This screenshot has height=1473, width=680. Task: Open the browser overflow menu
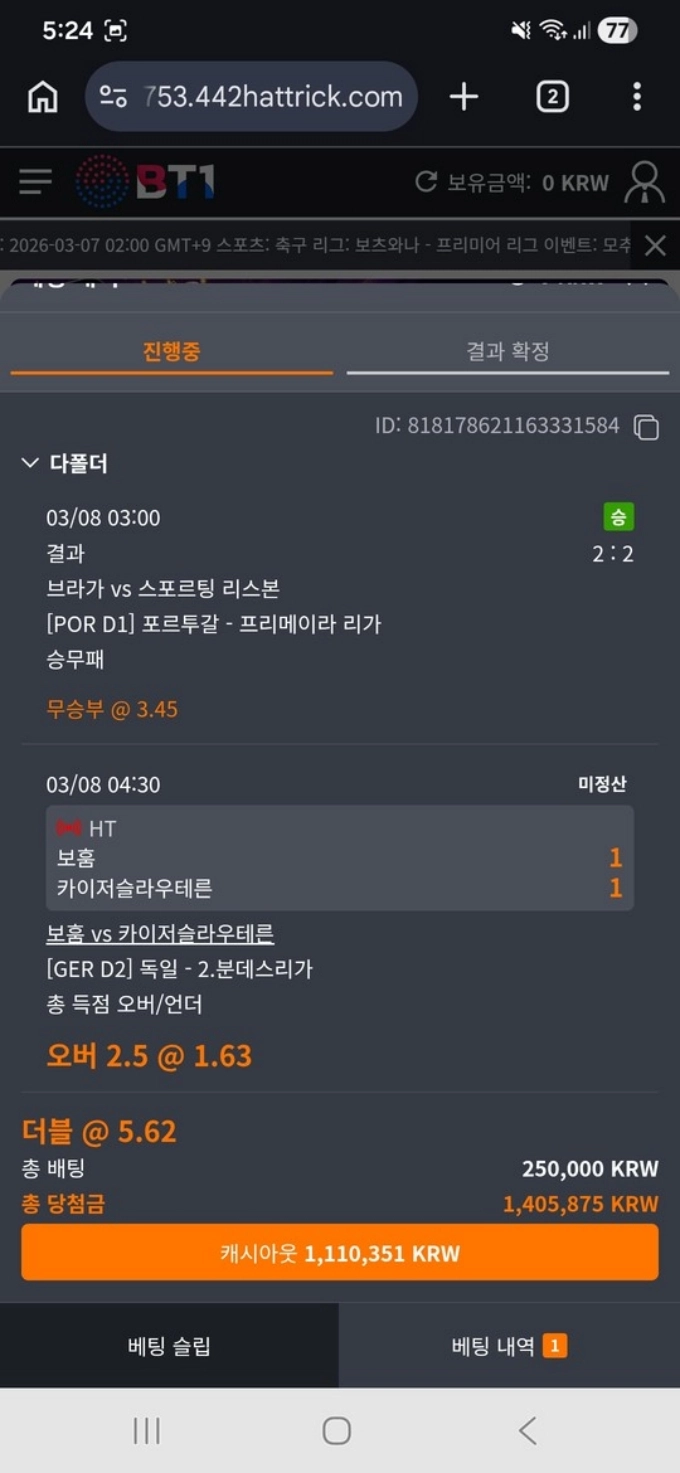(637, 97)
